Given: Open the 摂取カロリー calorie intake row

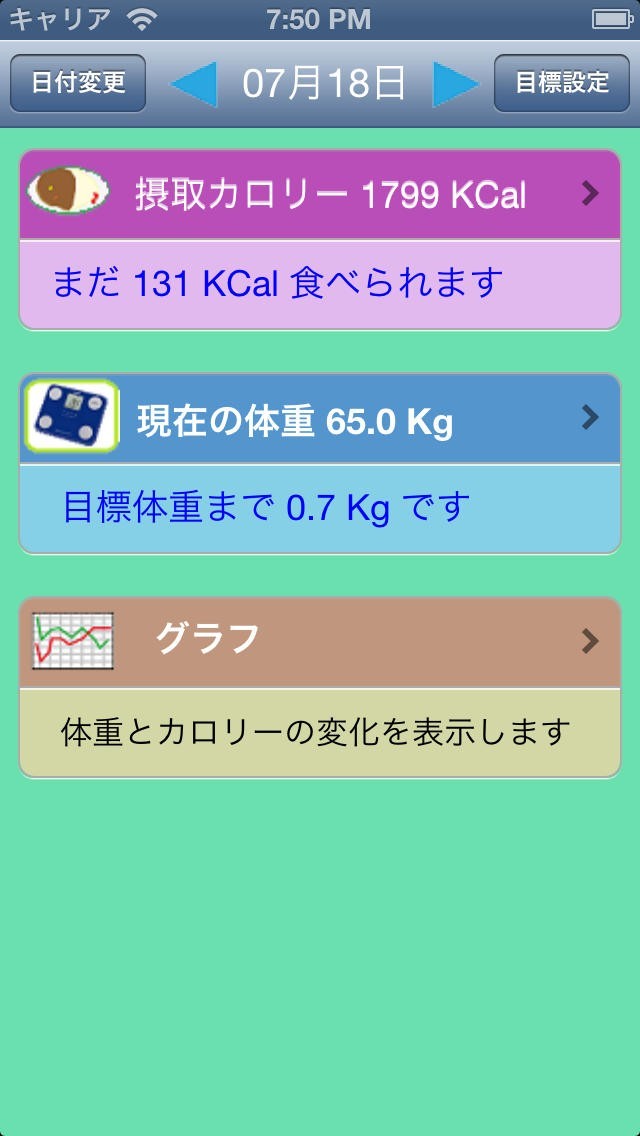Looking at the screenshot, I should click(x=320, y=195).
